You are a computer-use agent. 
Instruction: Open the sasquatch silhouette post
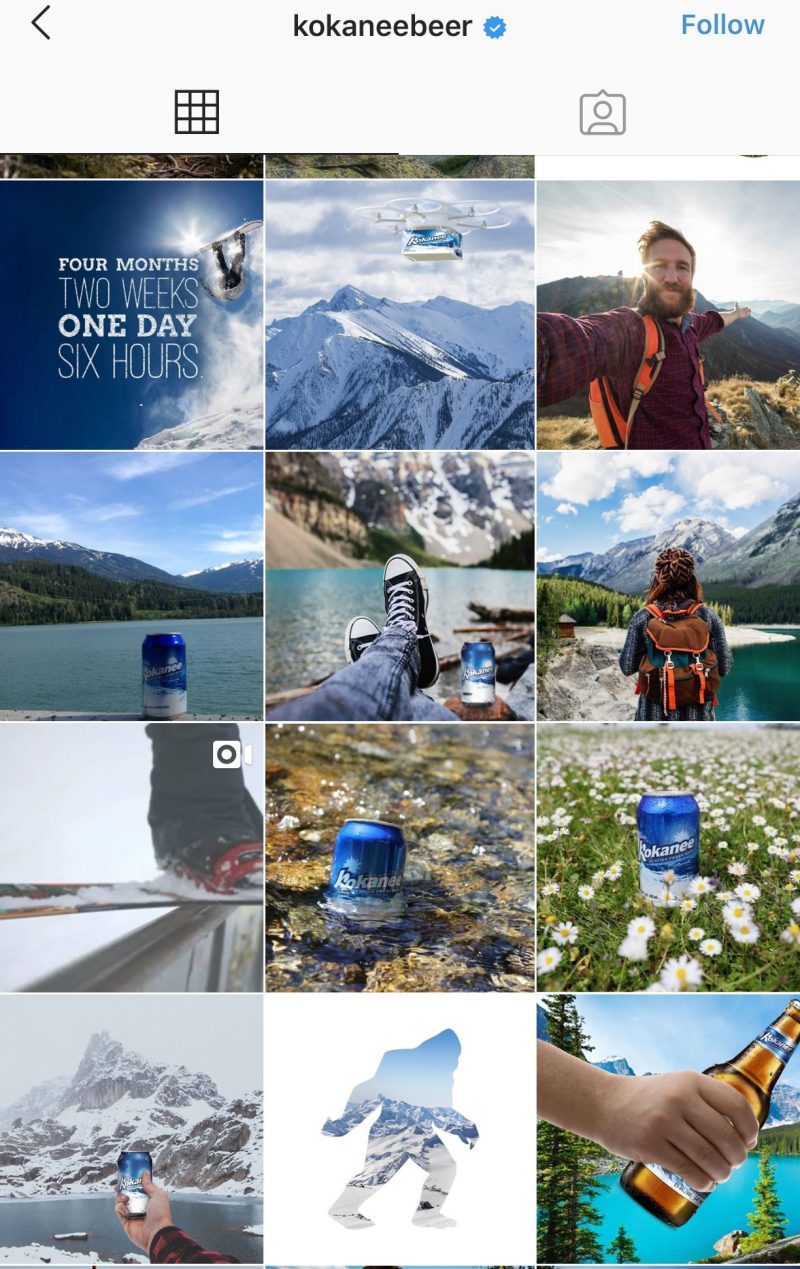point(400,1128)
